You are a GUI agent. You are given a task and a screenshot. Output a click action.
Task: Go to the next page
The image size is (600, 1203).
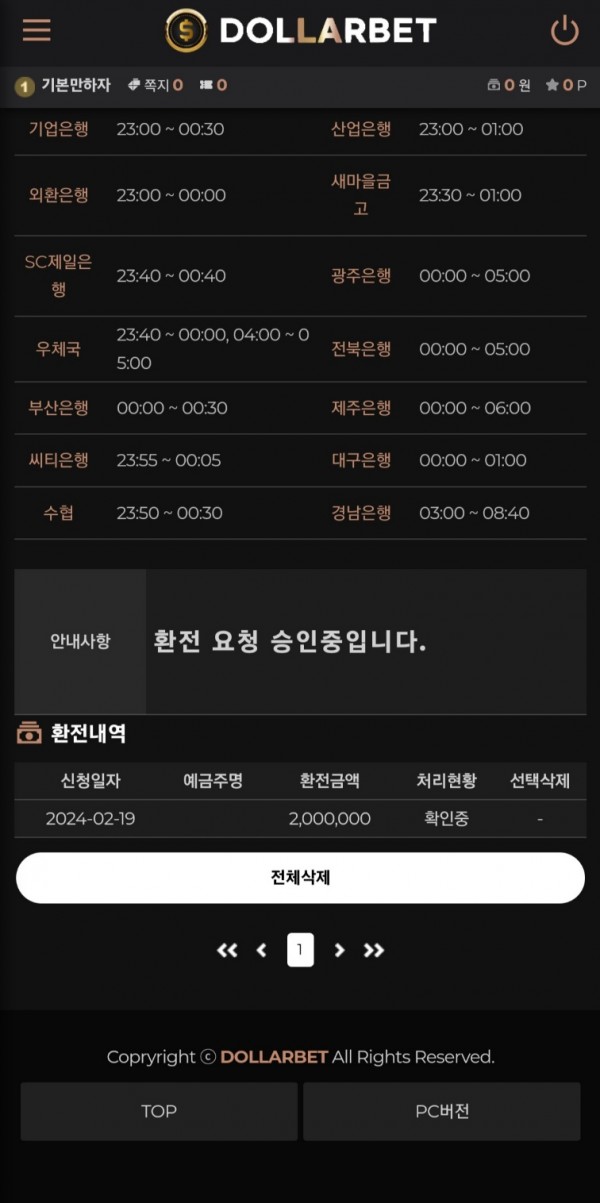339,950
